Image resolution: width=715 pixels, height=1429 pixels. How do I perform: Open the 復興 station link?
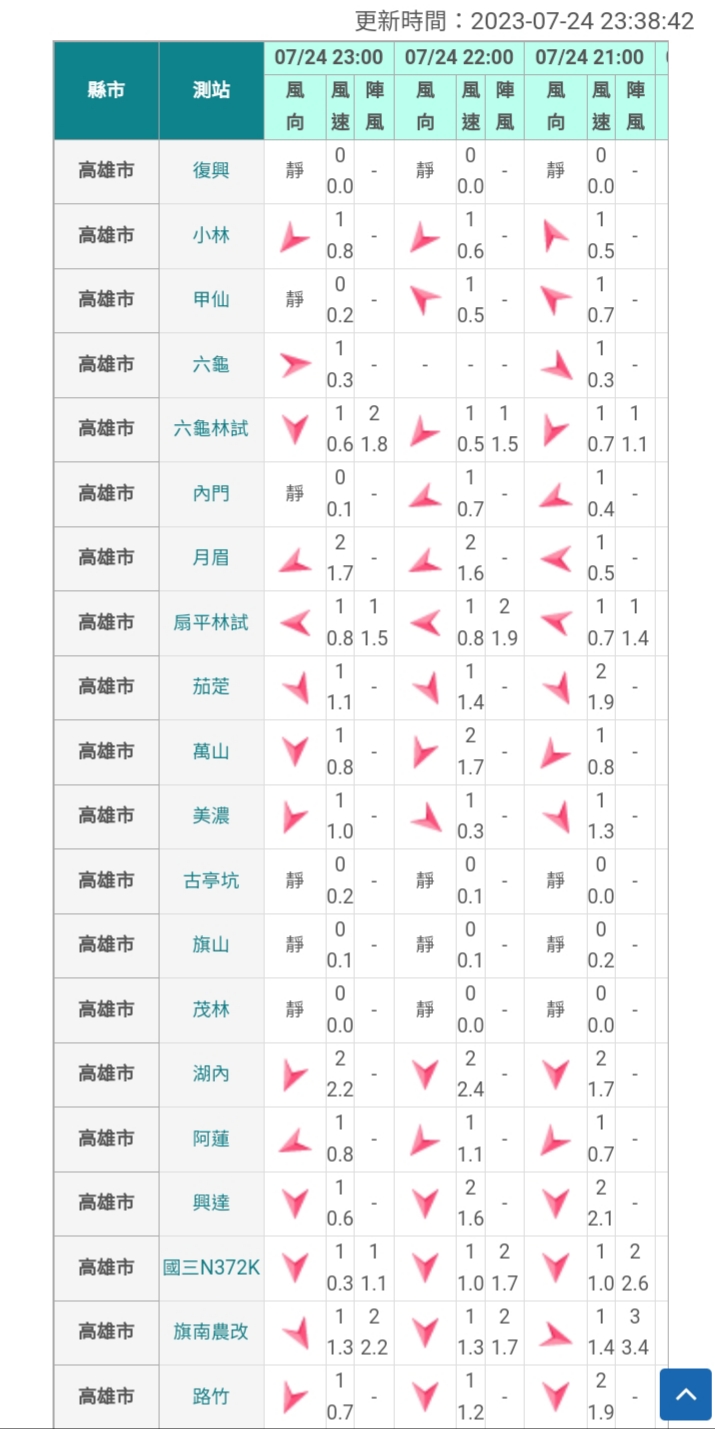coord(211,171)
